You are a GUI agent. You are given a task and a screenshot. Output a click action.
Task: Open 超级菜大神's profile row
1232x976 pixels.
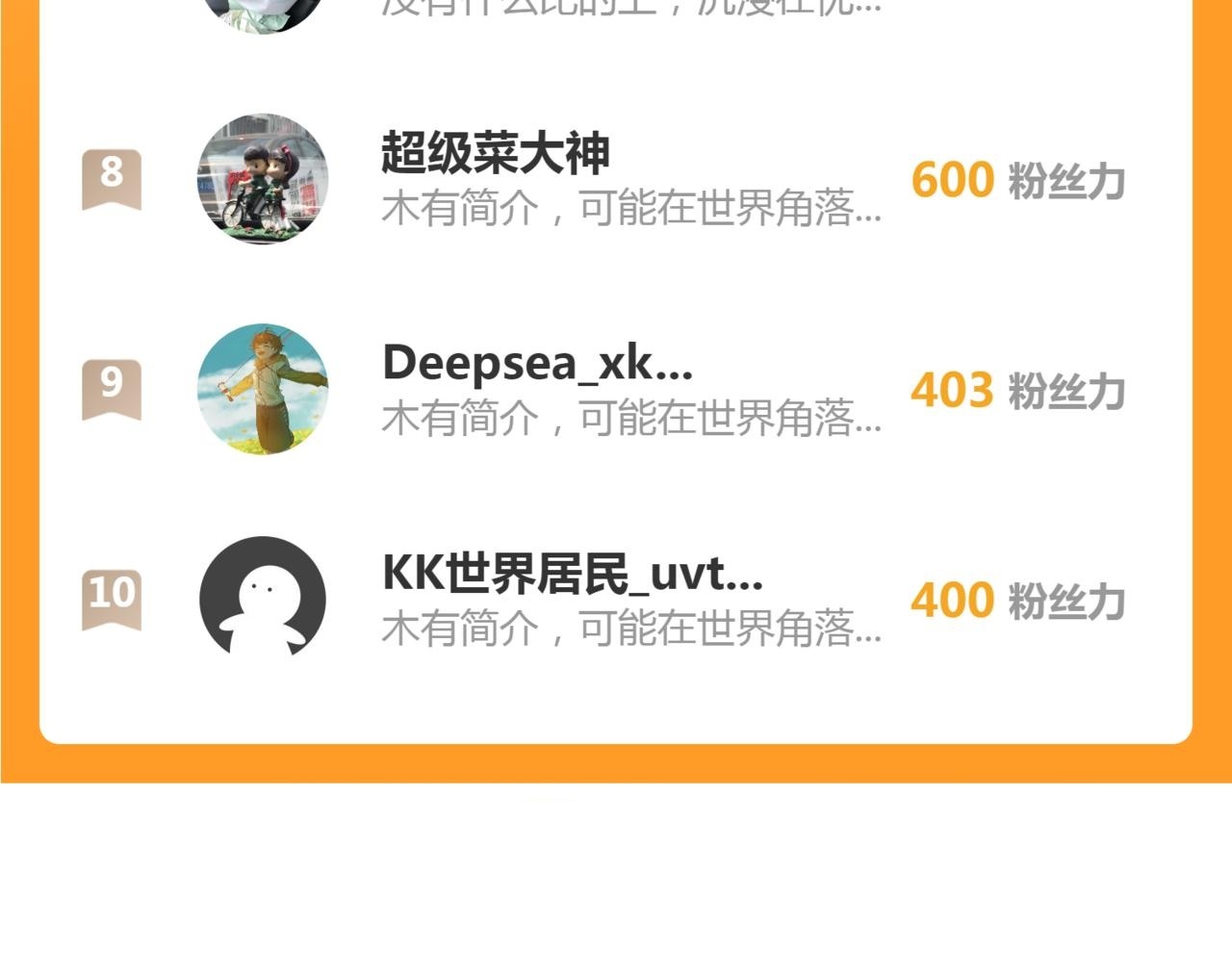click(x=616, y=180)
